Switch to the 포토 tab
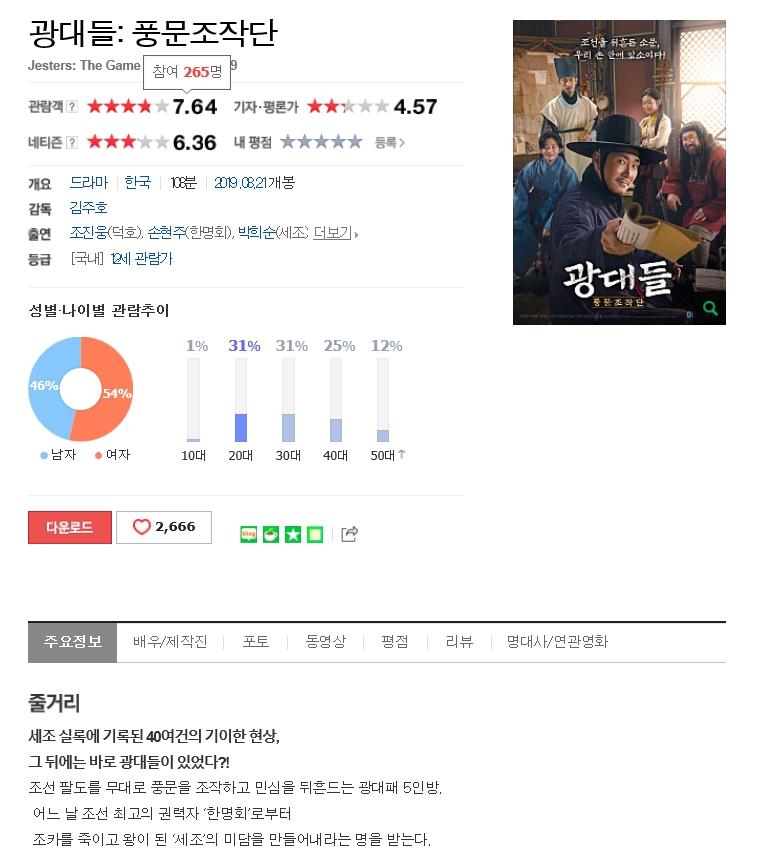774x856 pixels. (x=256, y=642)
